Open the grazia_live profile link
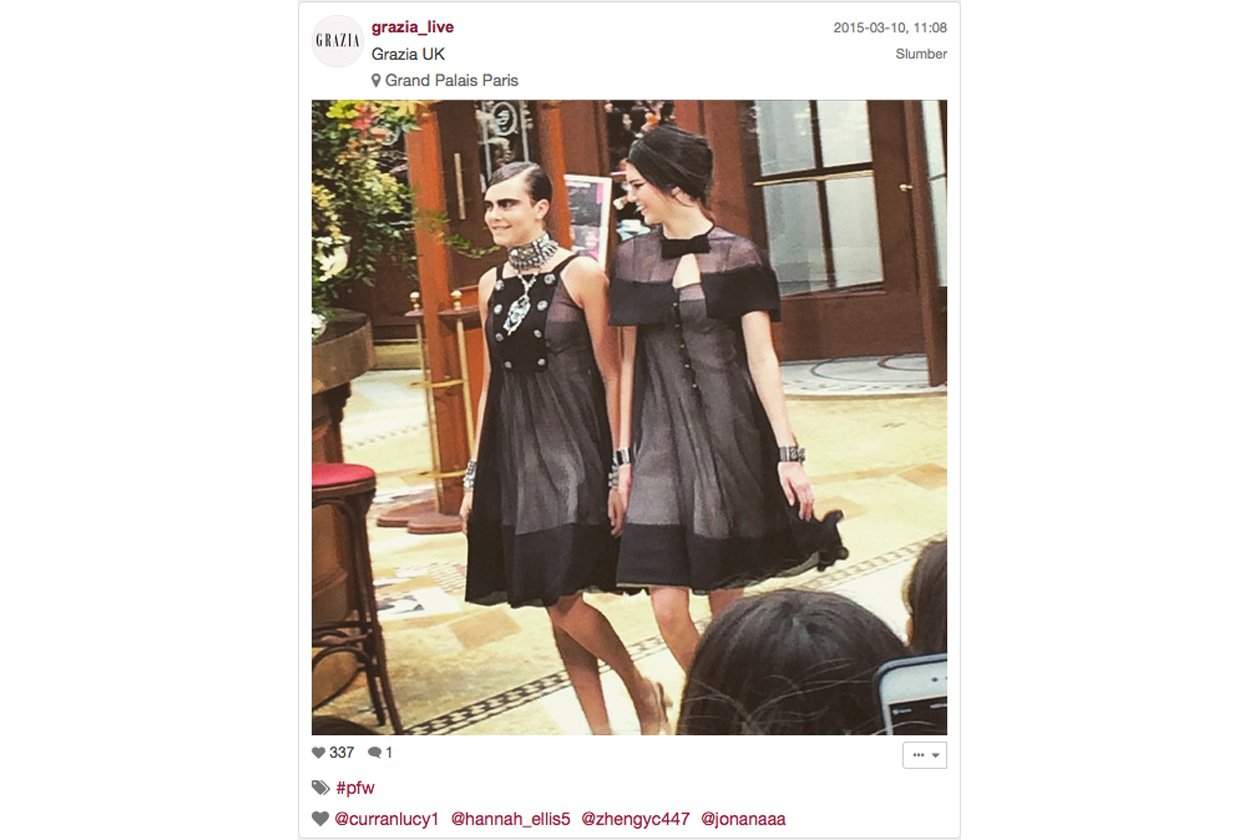This screenshot has height=840, width=1260. 412,27
